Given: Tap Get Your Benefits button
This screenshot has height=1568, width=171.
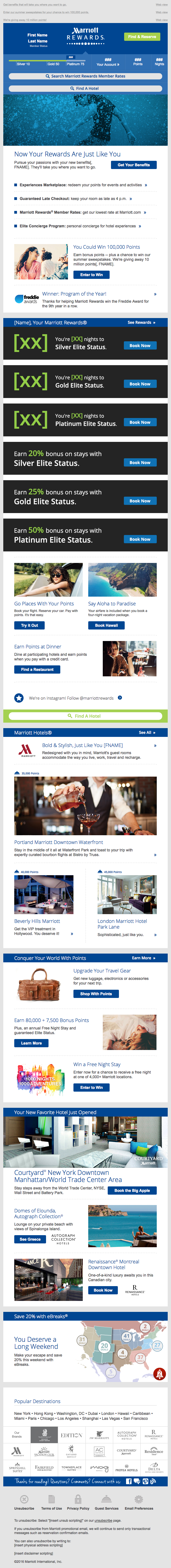Looking at the screenshot, I should (x=133, y=165).
